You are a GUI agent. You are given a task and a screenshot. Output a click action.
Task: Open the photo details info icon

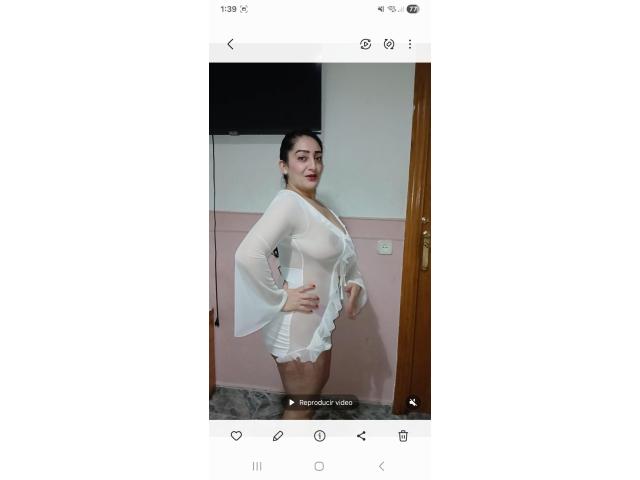pos(320,436)
